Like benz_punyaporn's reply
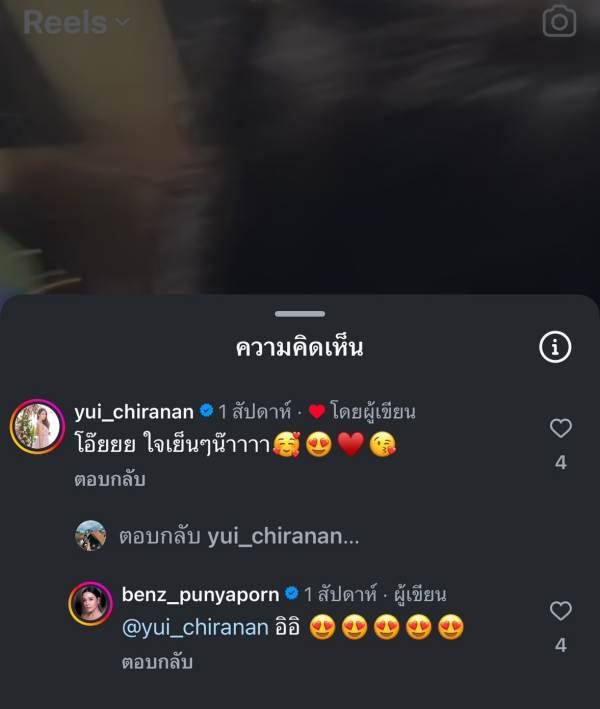The width and height of the screenshot is (600, 709). click(561, 611)
